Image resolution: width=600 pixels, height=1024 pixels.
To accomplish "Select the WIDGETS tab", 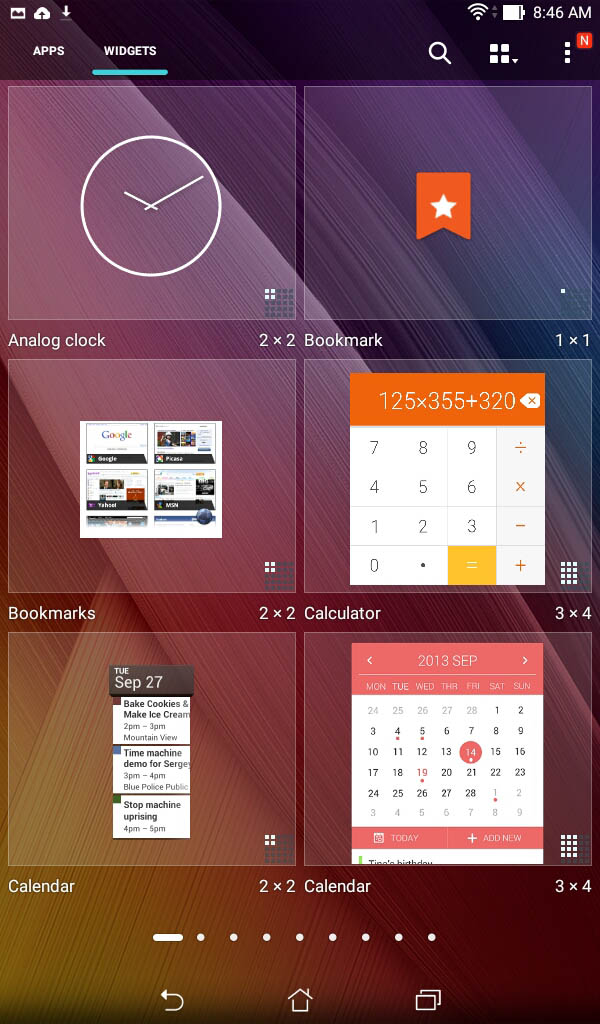I will point(130,50).
